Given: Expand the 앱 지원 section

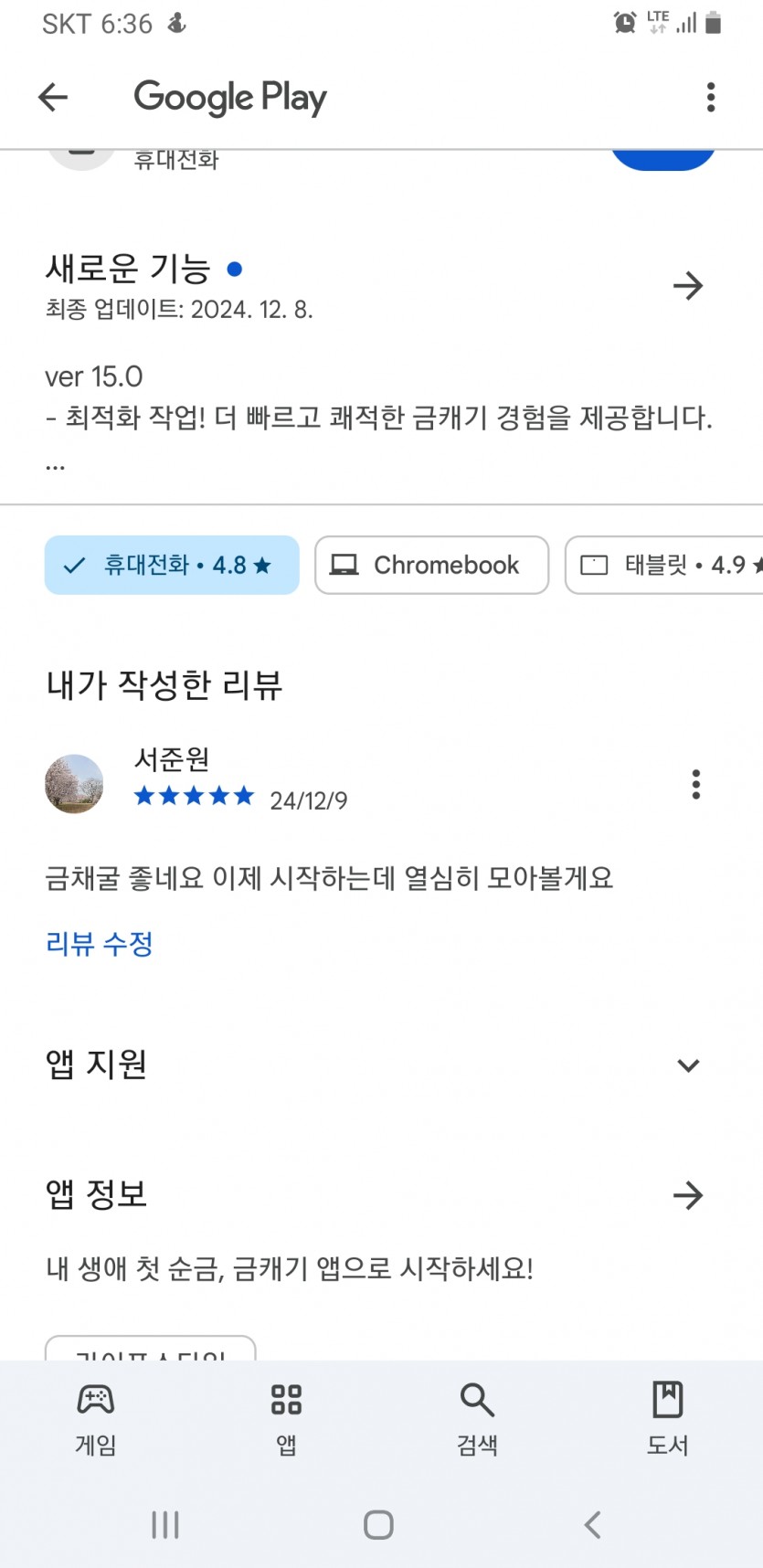Looking at the screenshot, I should [x=688, y=1065].
